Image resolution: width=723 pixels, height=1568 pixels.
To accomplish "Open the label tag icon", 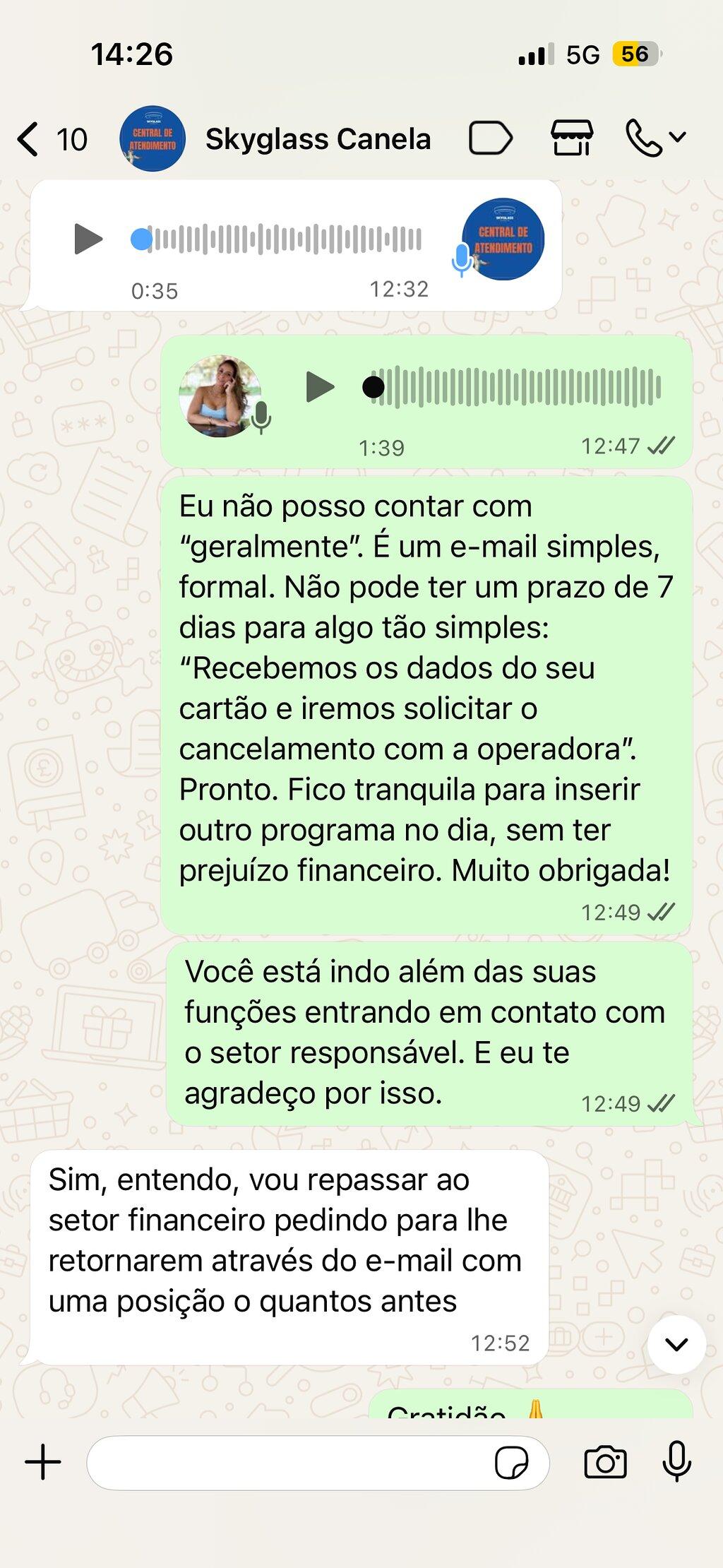I will coord(491,138).
